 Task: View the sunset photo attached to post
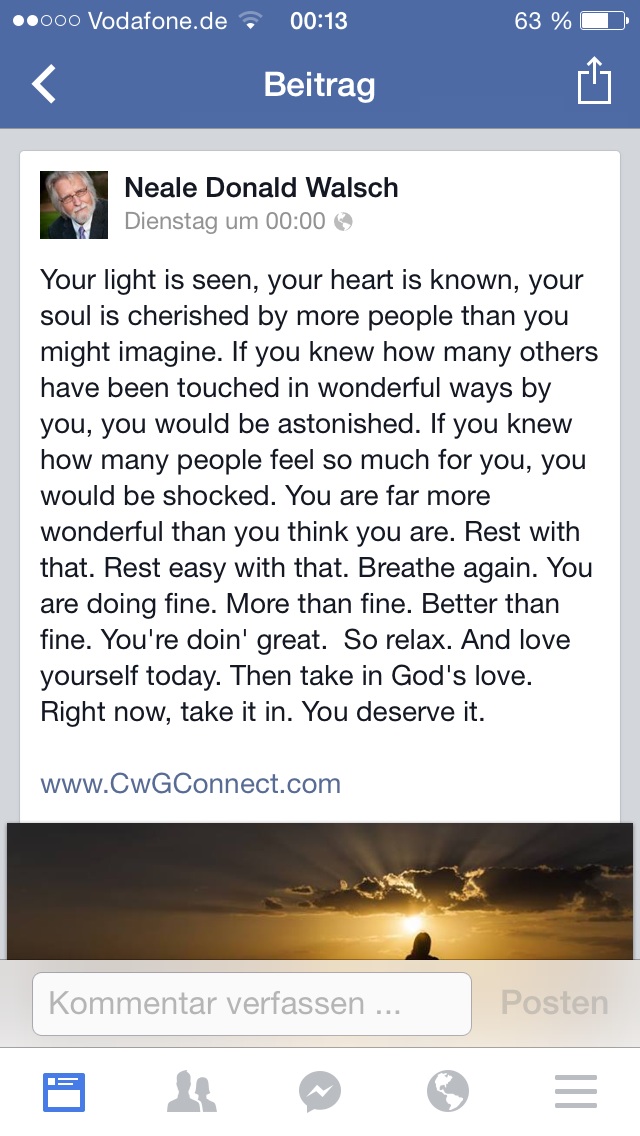click(x=320, y=890)
